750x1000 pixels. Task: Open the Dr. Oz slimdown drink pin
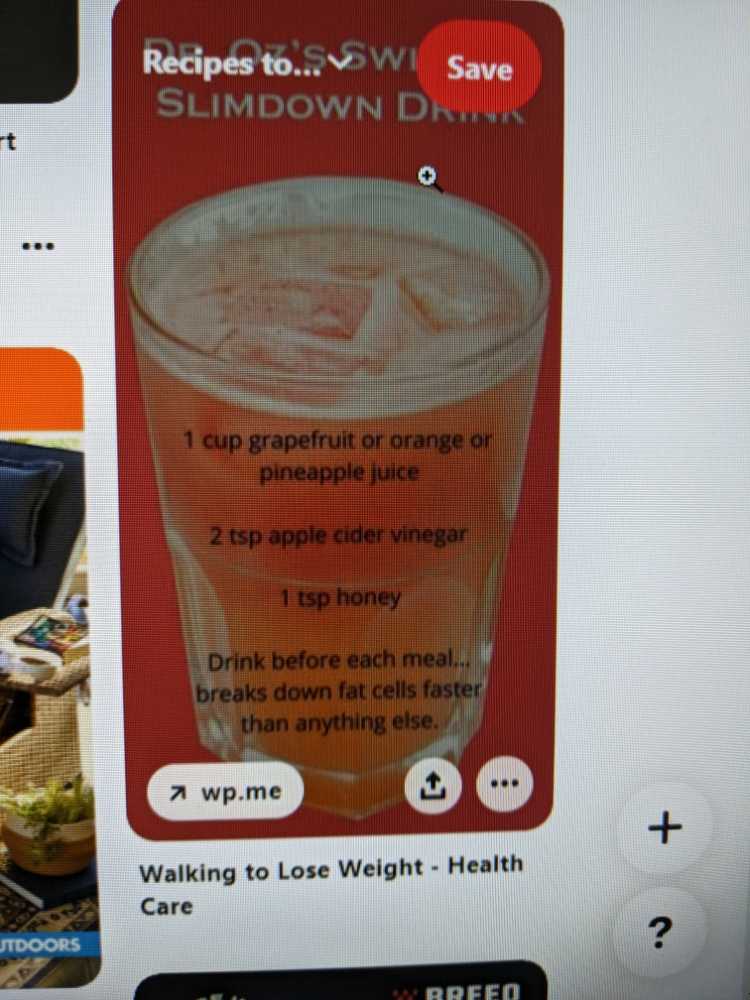(x=338, y=450)
